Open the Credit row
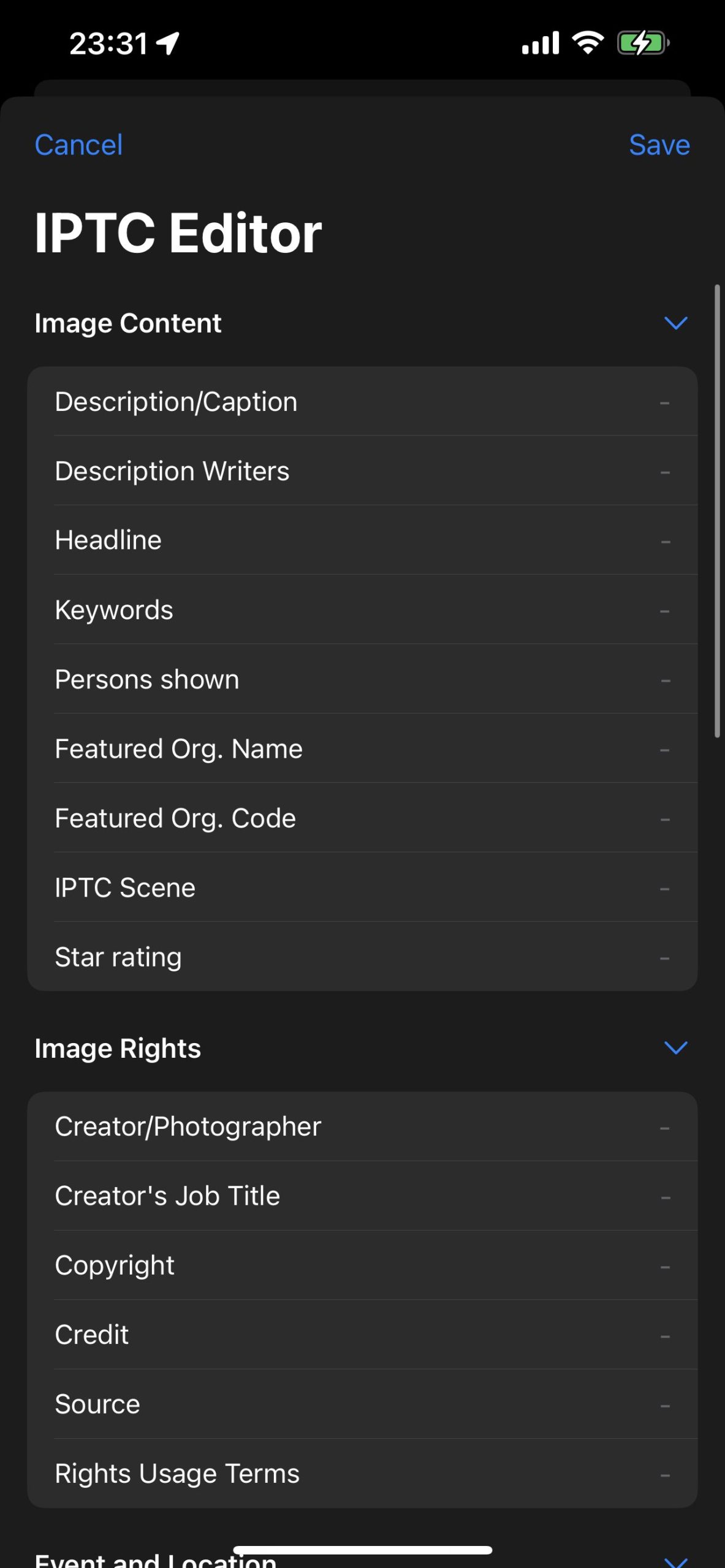 coord(362,1335)
